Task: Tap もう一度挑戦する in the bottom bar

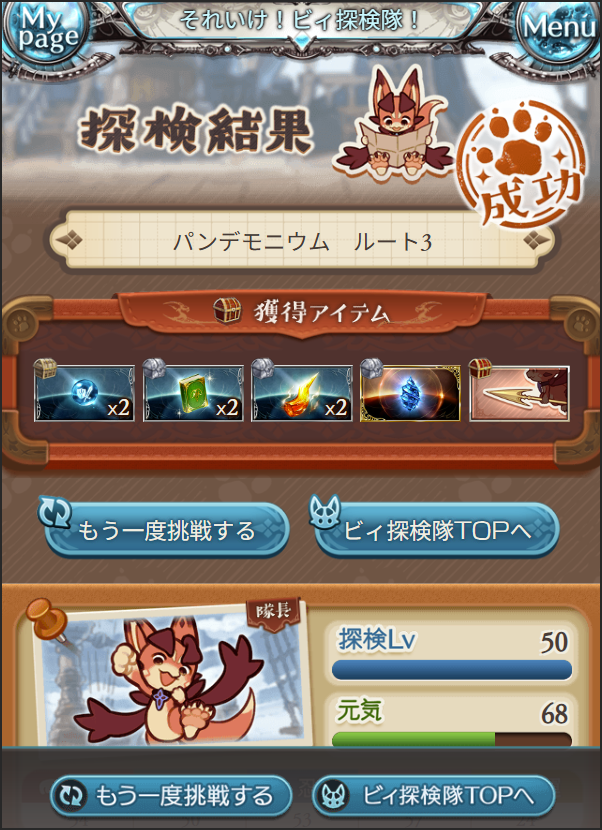Action: pos(170,796)
